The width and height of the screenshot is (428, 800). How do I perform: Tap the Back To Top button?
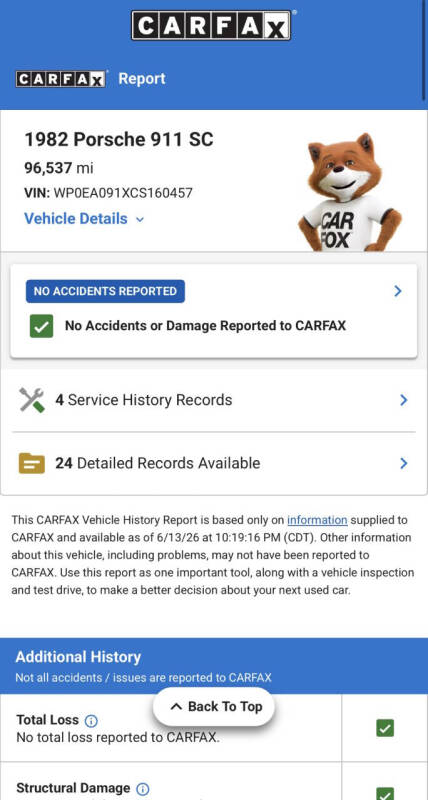pyautogui.click(x=214, y=707)
